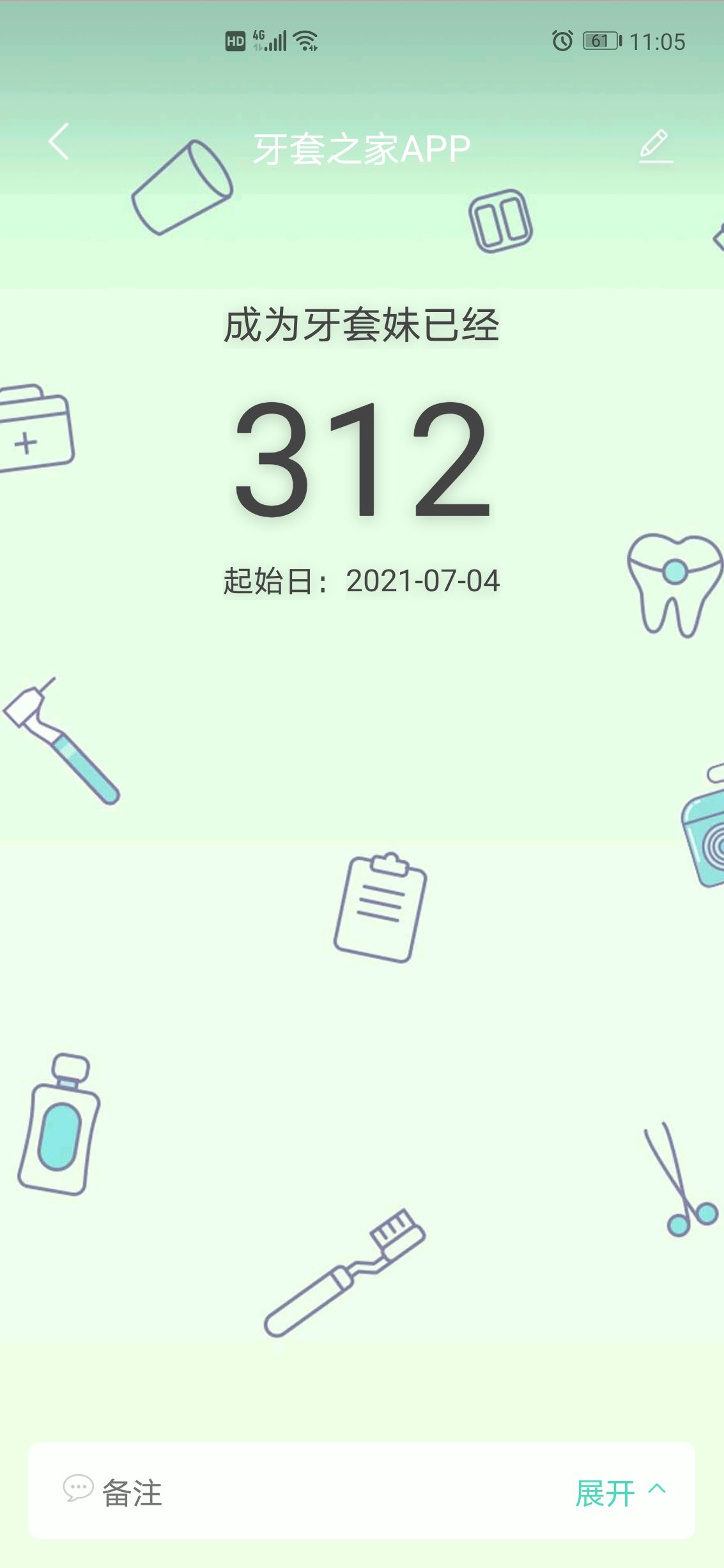724x1568 pixels.
Task: Go back using the top-left arrow
Action: [59, 142]
